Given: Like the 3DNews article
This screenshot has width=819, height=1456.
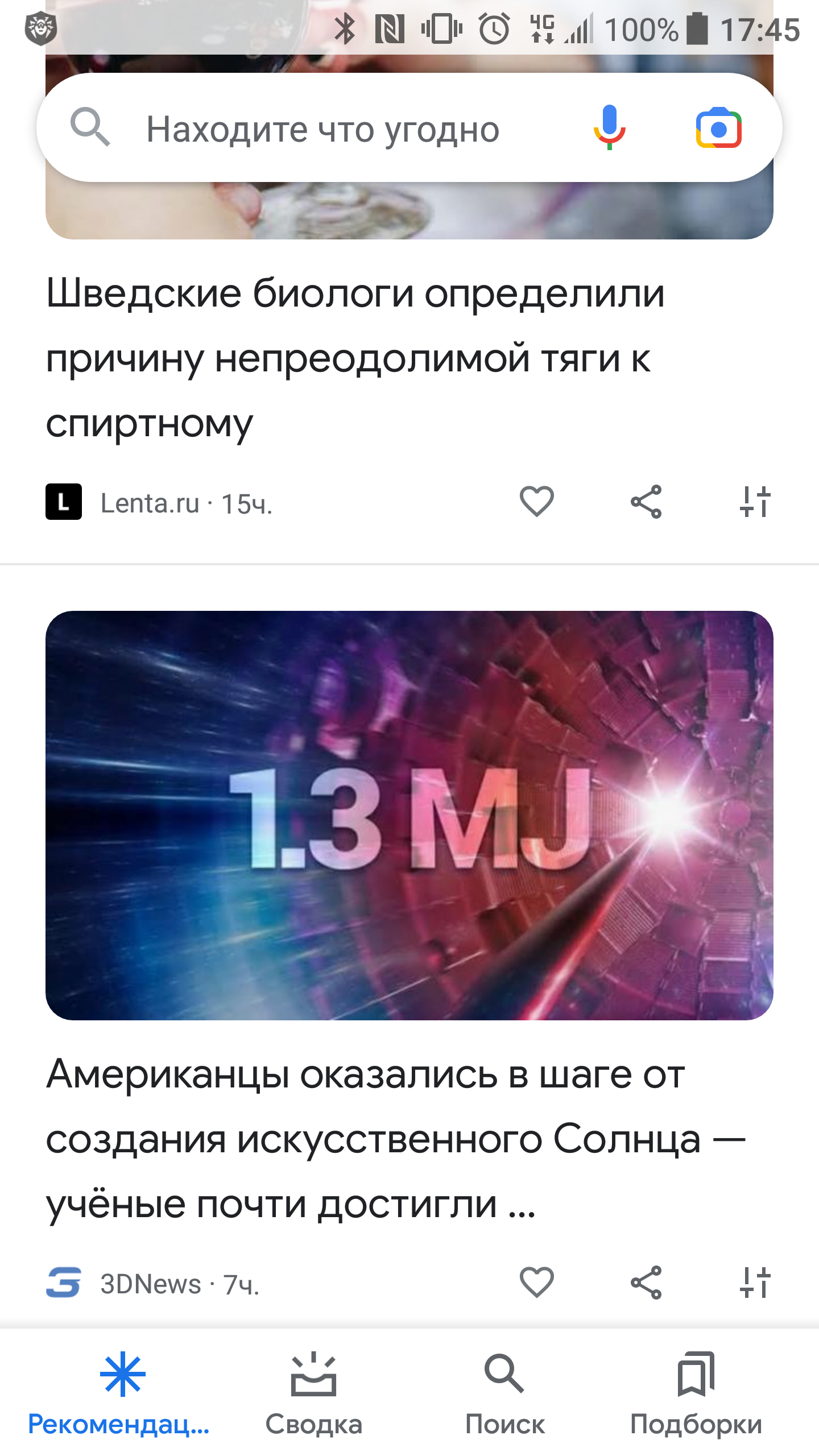Looking at the screenshot, I should 536,1283.
